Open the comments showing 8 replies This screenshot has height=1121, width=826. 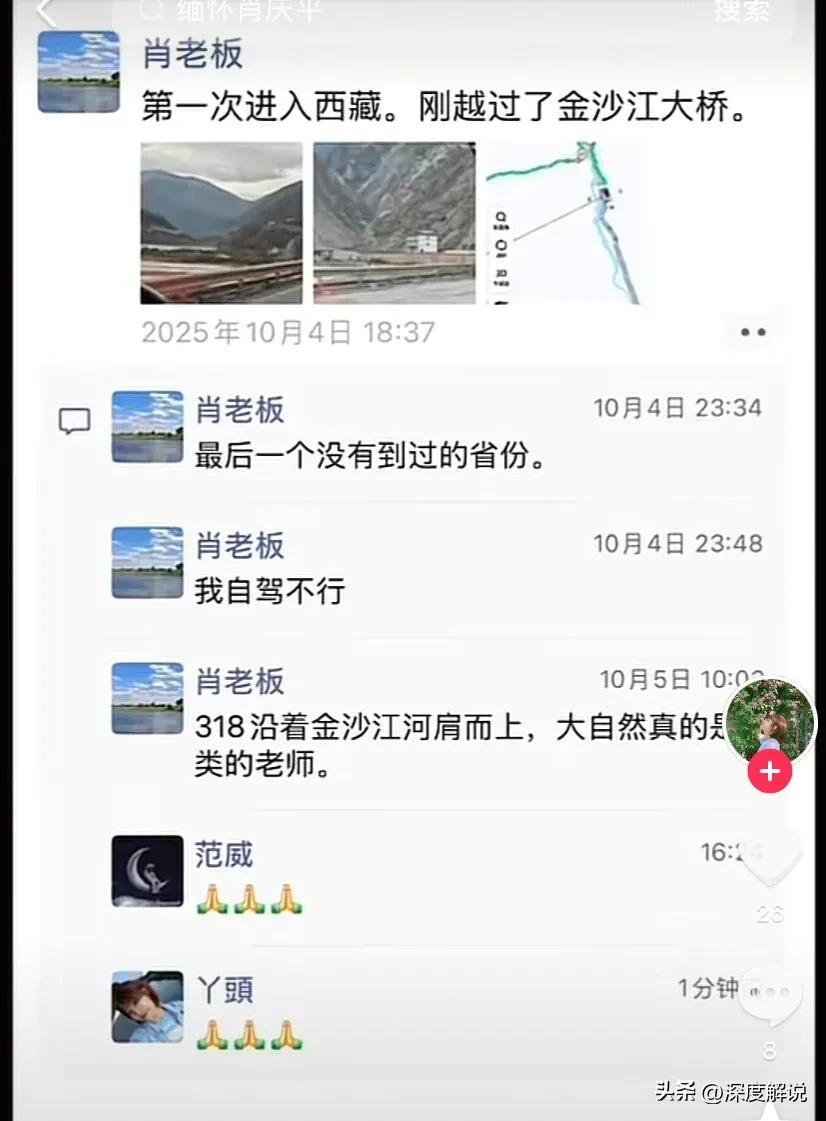[770, 994]
